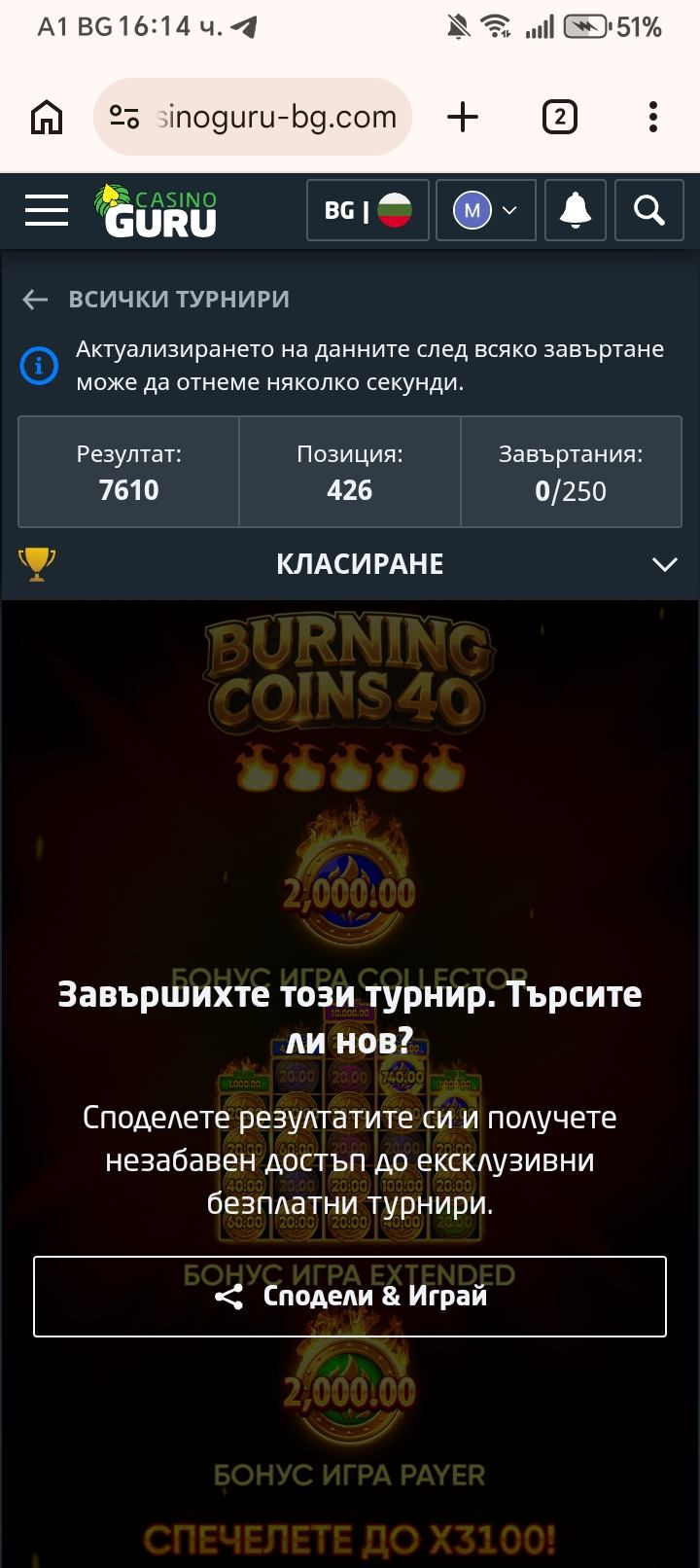Open the Casino Guru home page

(x=156, y=210)
